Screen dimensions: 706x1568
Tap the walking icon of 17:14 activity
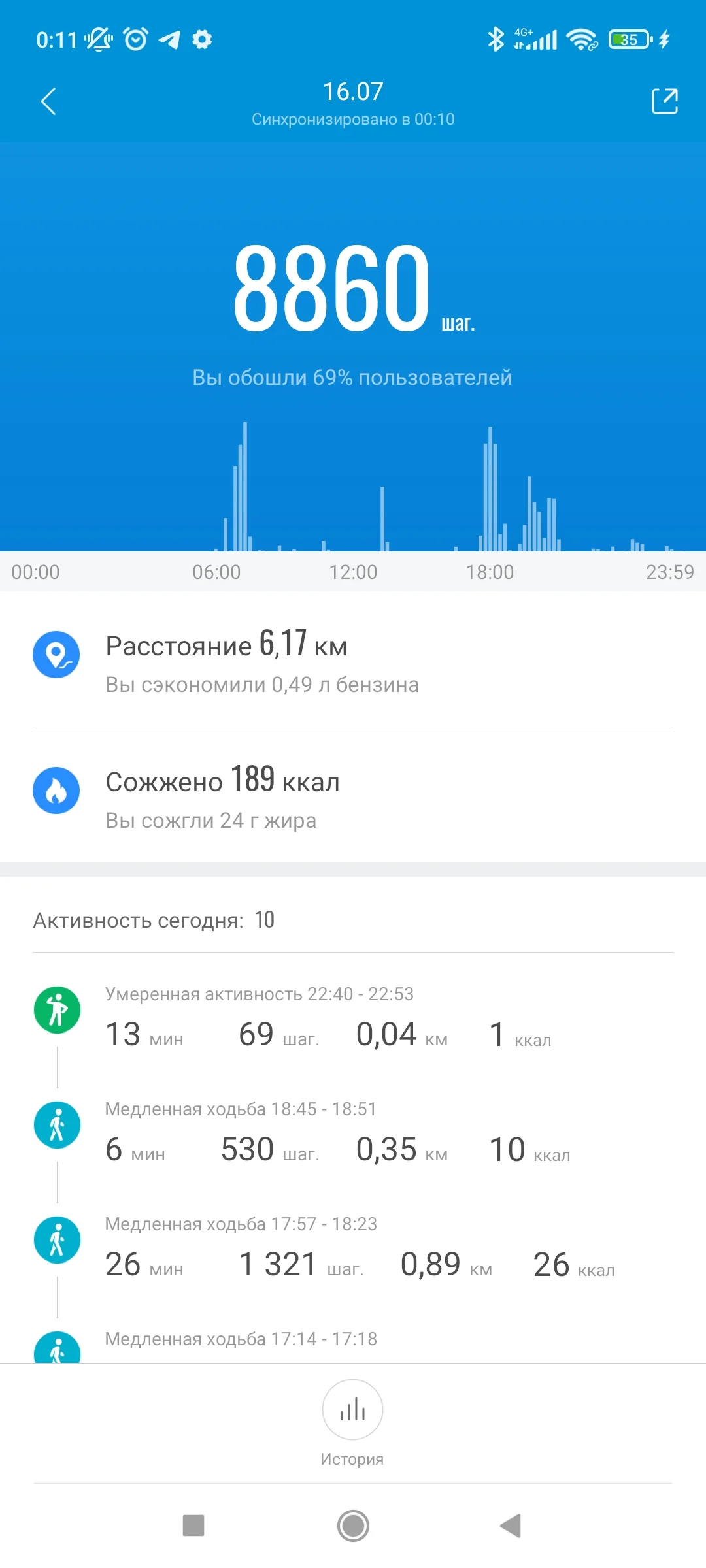(57, 1349)
